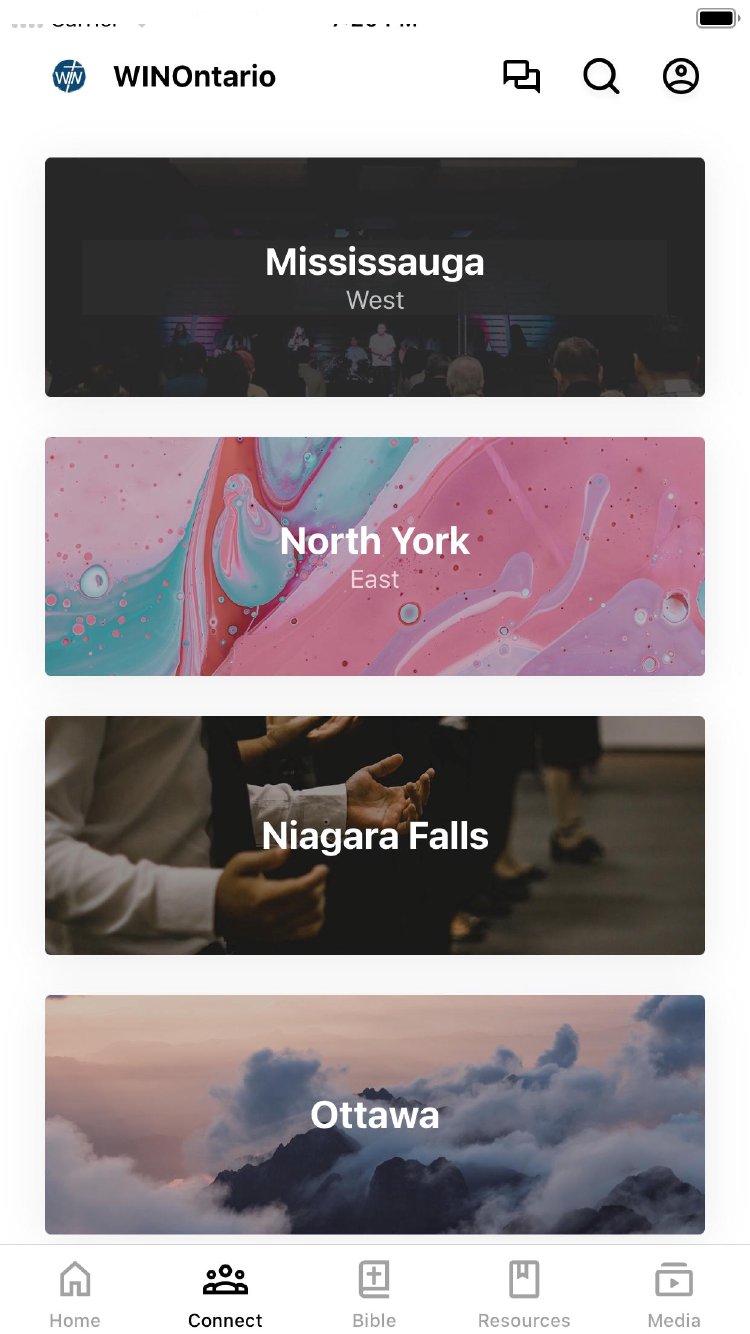Screen dimensions: 750x1334
Task: View the Niagara Falls card
Action: click(375, 835)
